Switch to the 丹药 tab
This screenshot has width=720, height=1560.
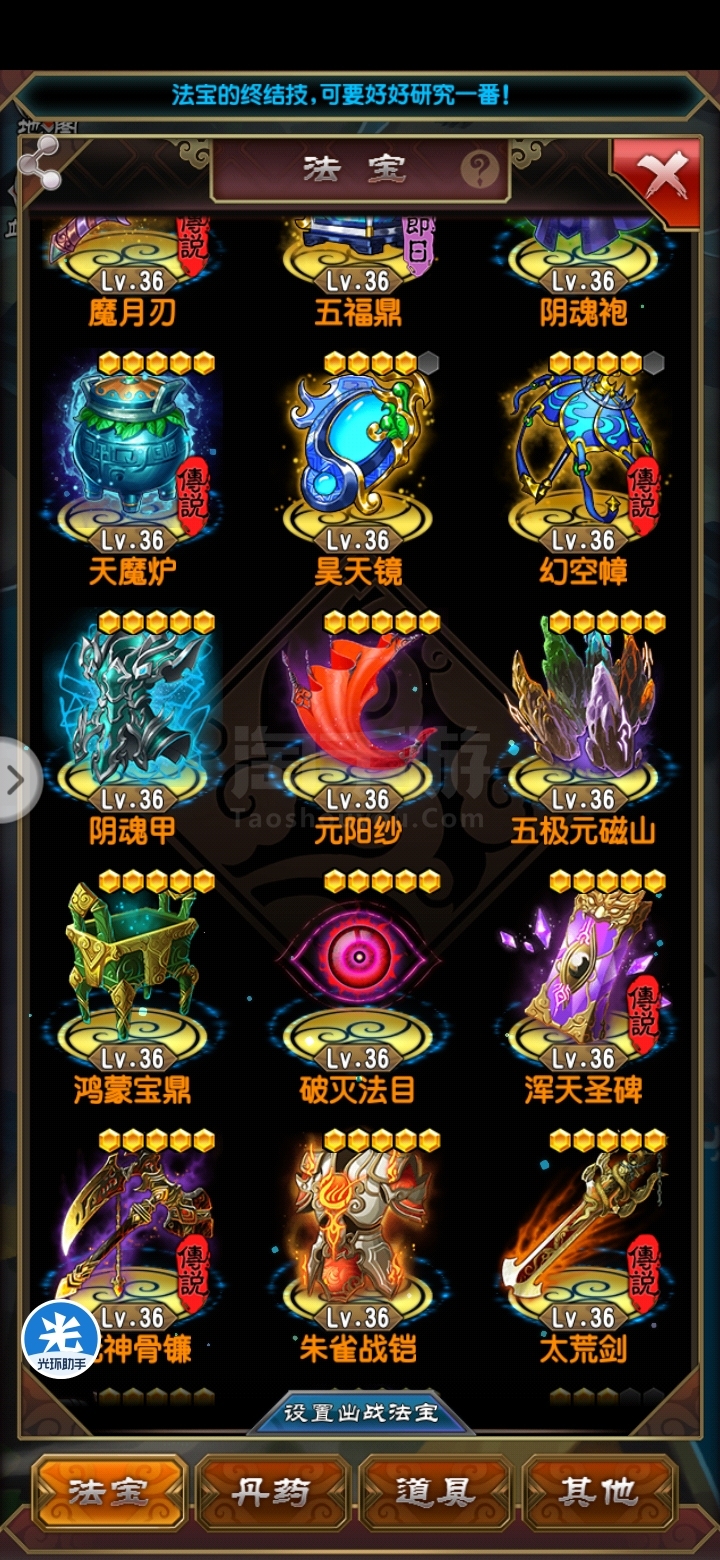point(273,1492)
